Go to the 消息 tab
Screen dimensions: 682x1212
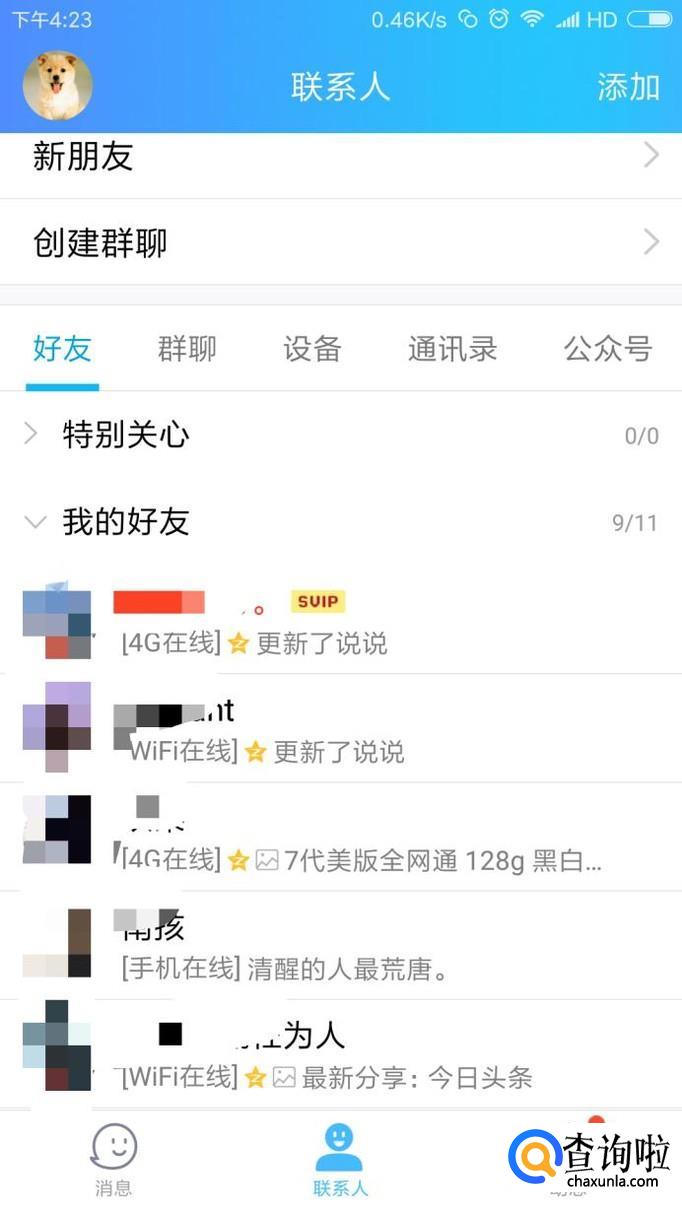click(113, 1160)
